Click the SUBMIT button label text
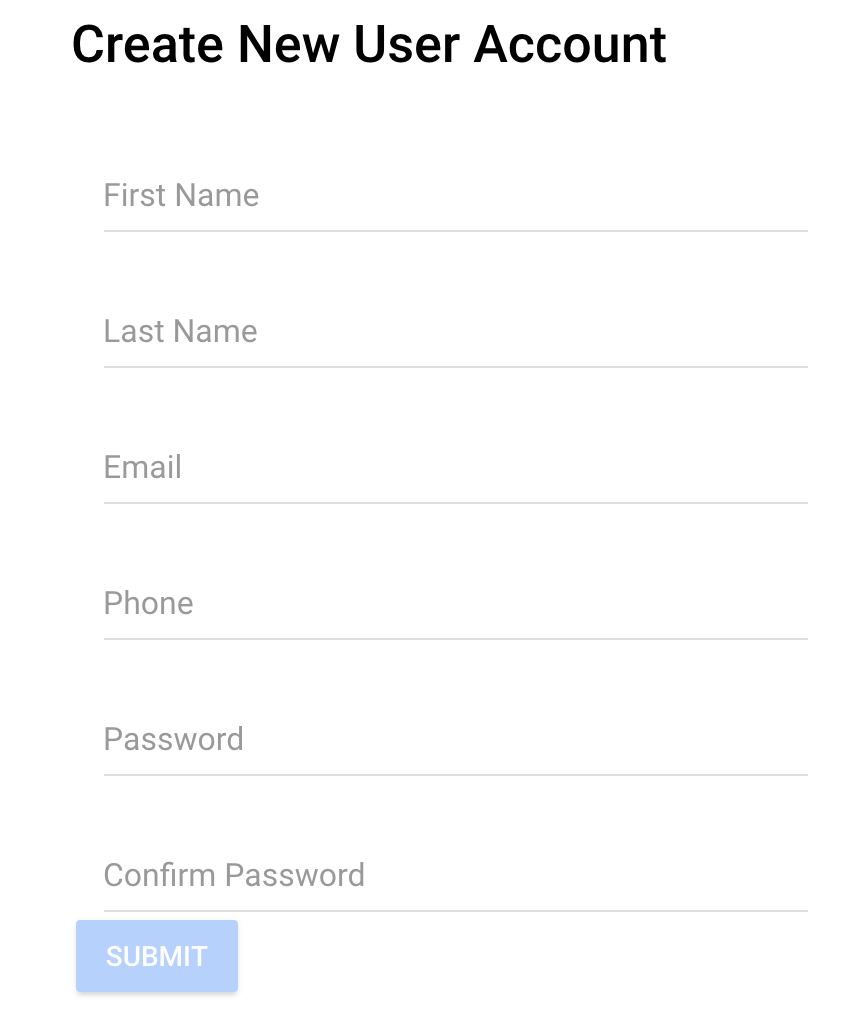This screenshot has width=850, height=1026. 156,956
